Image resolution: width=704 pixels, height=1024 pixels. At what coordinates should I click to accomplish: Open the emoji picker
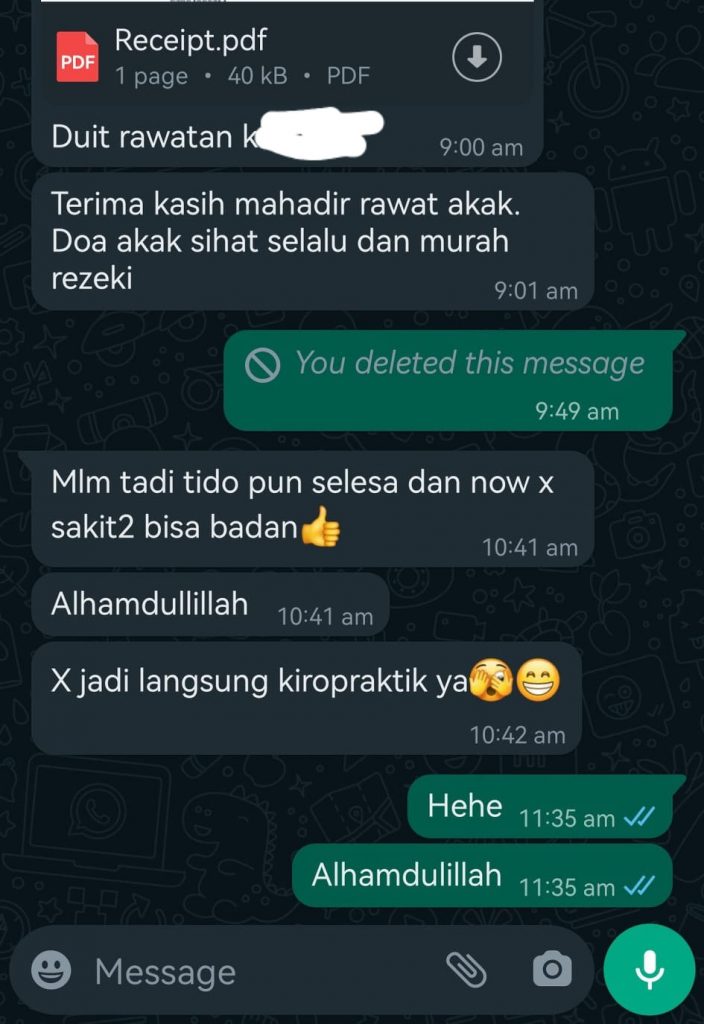[51, 969]
